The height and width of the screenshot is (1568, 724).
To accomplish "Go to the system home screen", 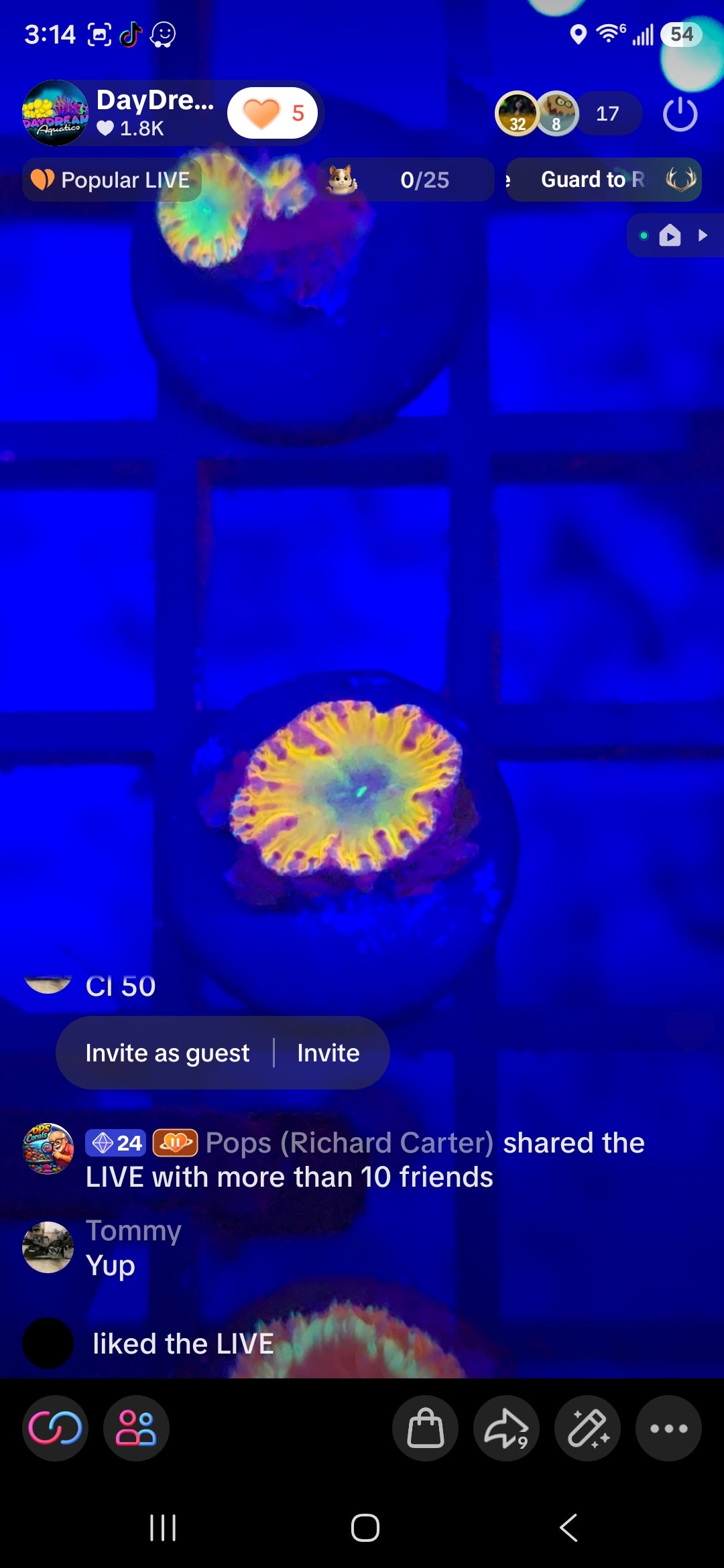I will pyautogui.click(x=365, y=1528).
